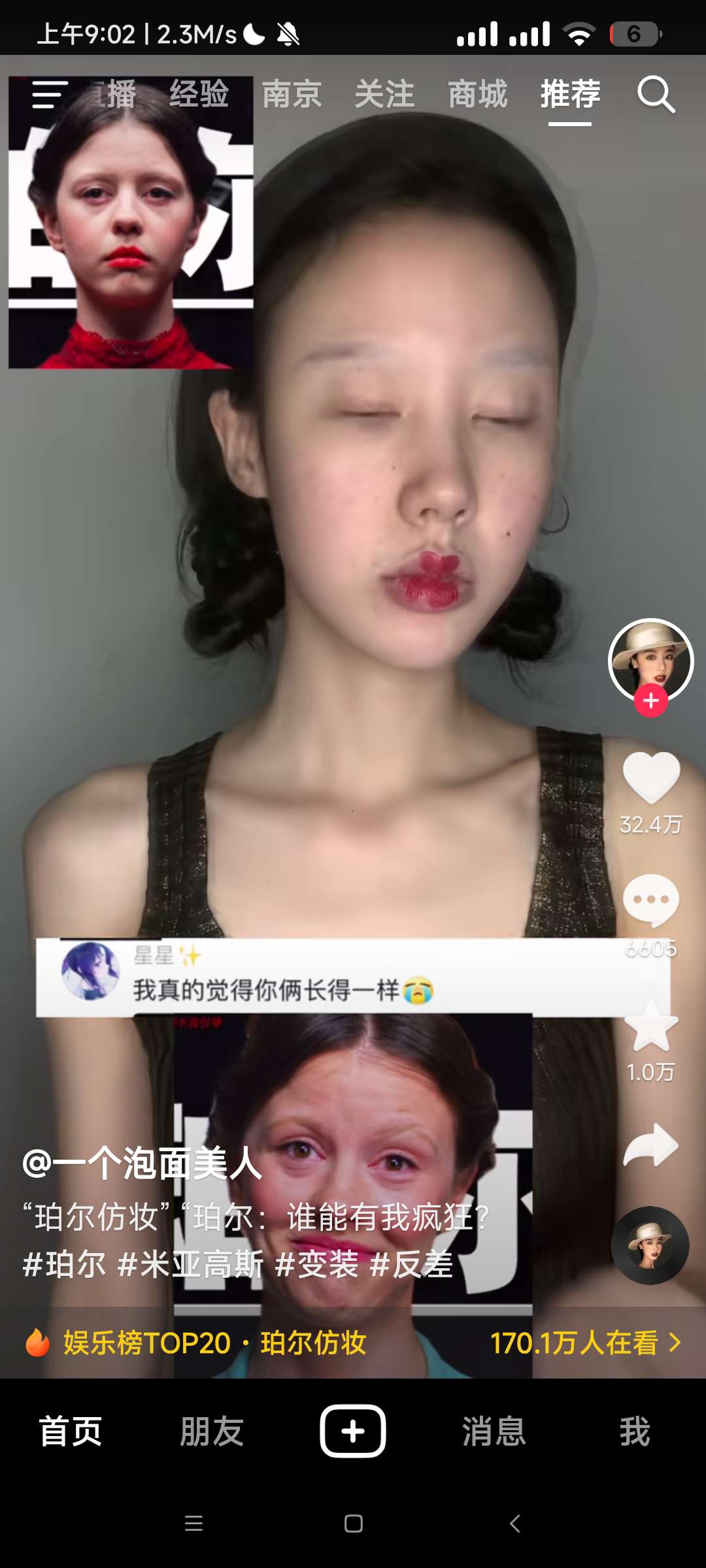Favorite the video with the star icon
Viewport: 706px width, 1568px height.
651,1026
